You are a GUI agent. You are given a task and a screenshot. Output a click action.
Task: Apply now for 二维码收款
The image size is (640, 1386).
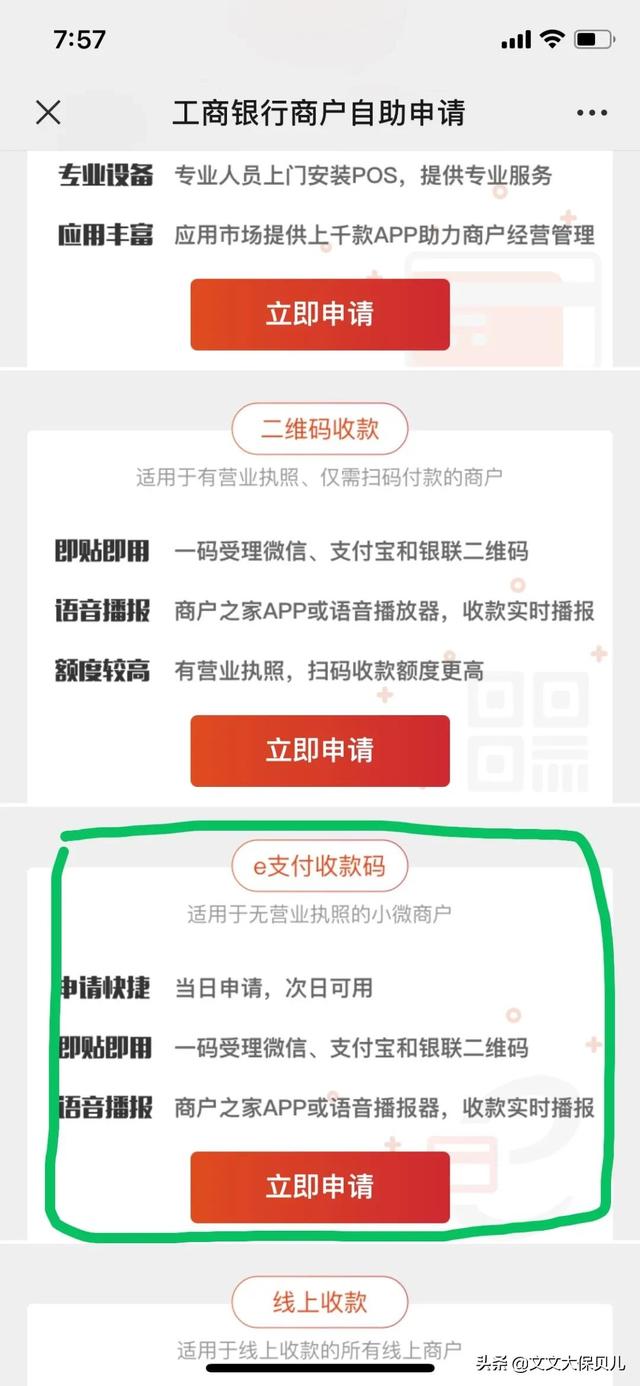pos(320,750)
